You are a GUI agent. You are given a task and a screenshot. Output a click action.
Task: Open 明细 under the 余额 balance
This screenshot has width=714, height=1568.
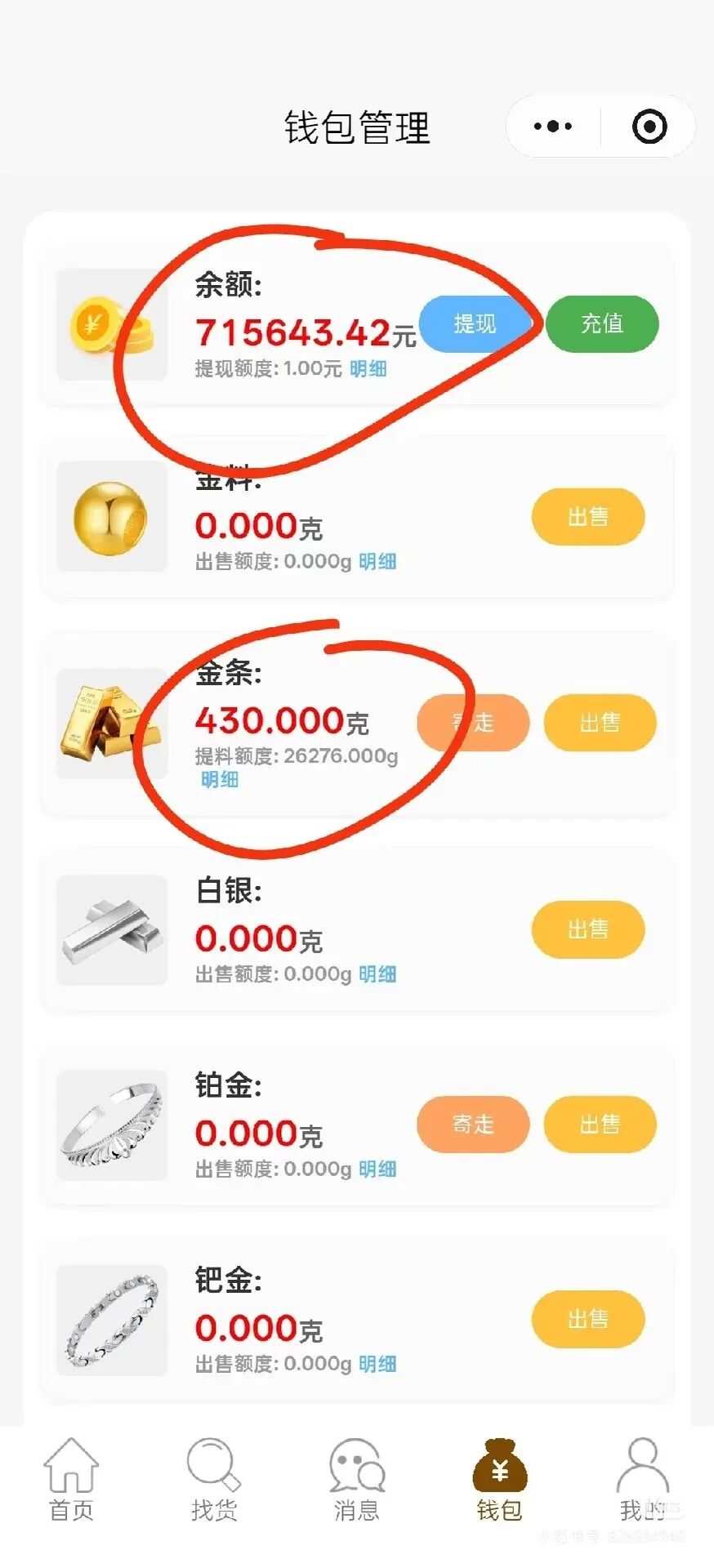[368, 369]
